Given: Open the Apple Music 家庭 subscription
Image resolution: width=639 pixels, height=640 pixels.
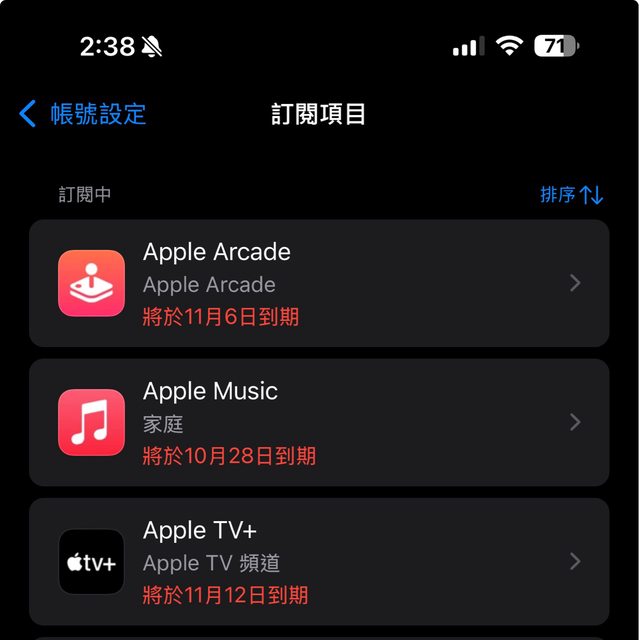Looking at the screenshot, I should pos(318,423).
